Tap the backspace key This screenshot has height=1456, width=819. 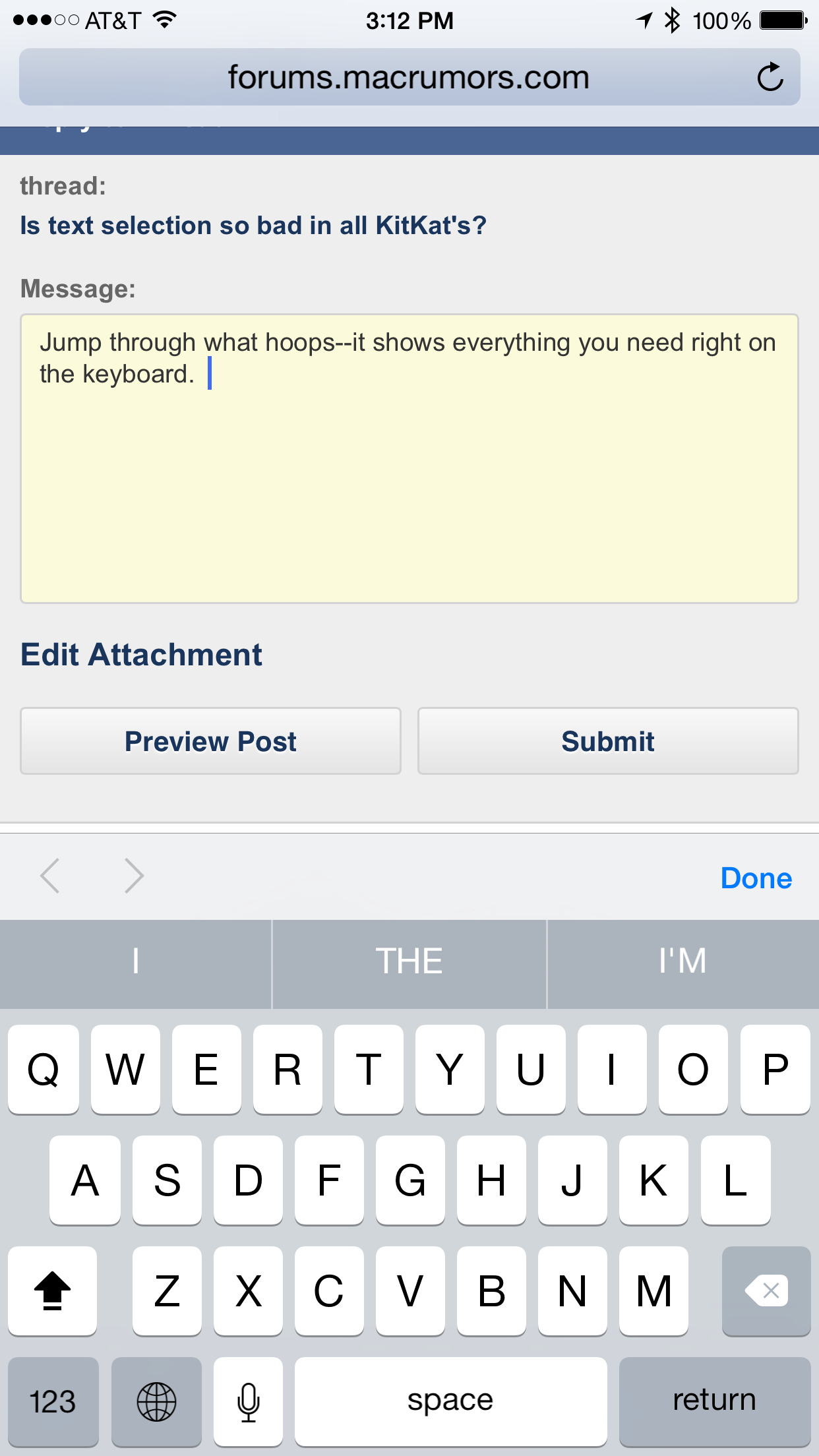point(766,1290)
